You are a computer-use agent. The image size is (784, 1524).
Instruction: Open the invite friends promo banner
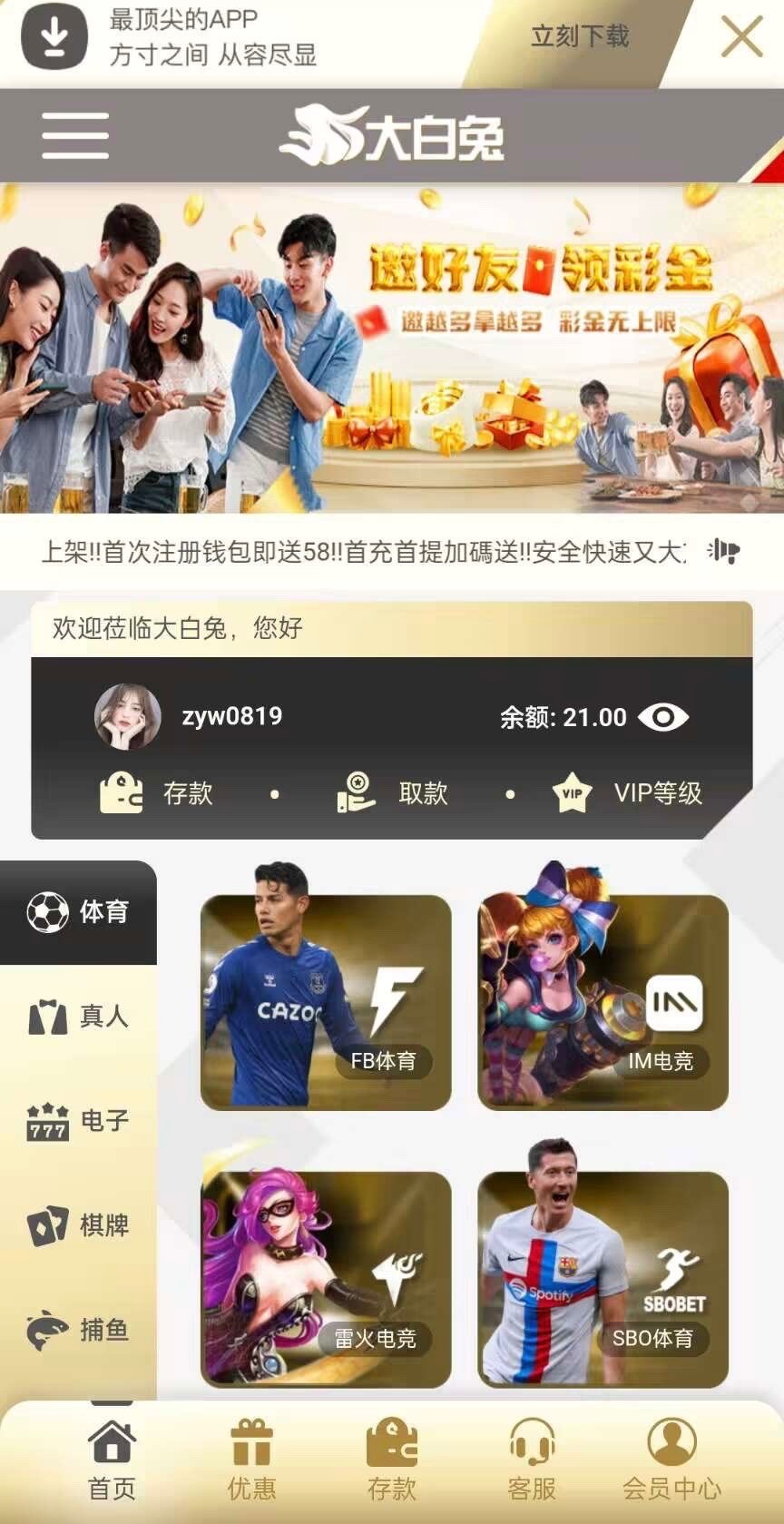click(x=392, y=349)
